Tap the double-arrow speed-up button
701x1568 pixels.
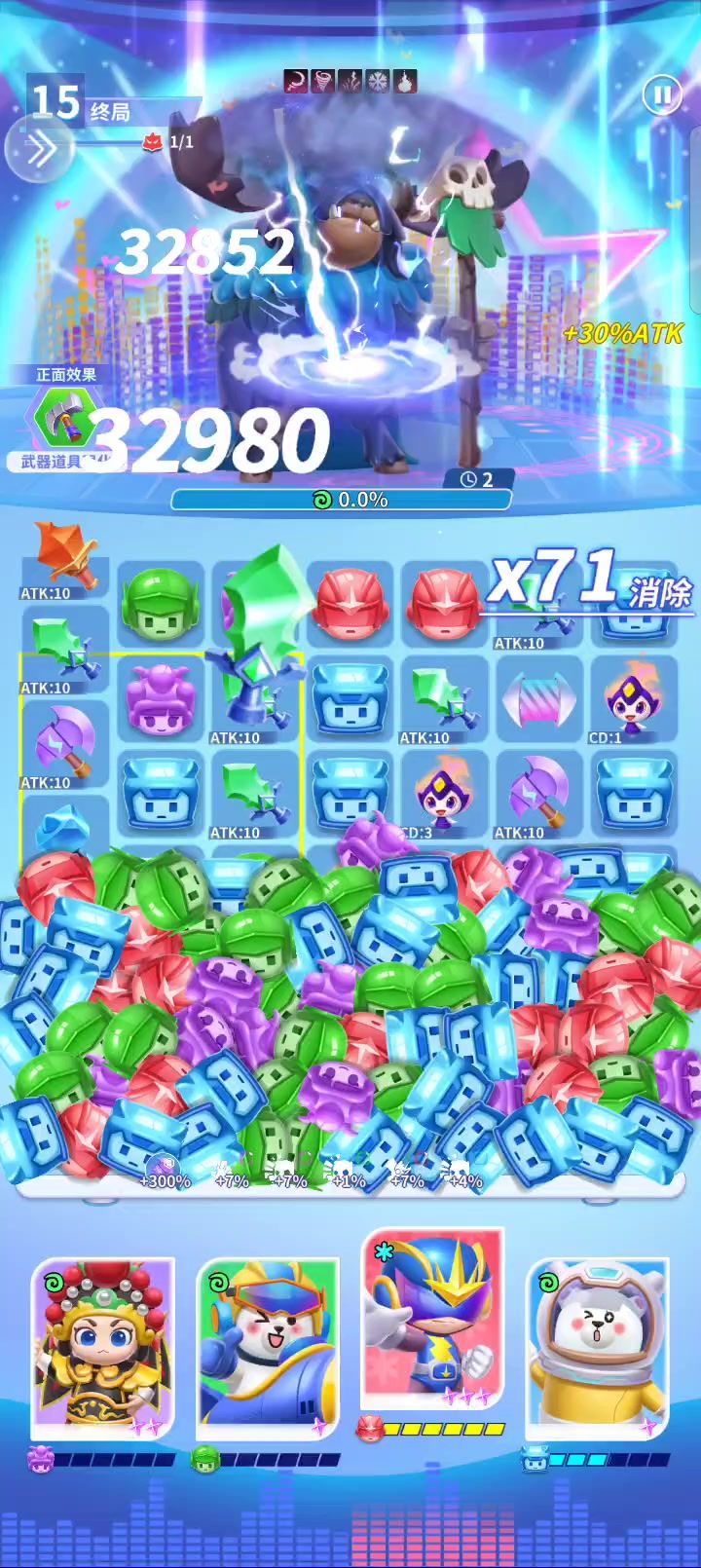pos(40,150)
